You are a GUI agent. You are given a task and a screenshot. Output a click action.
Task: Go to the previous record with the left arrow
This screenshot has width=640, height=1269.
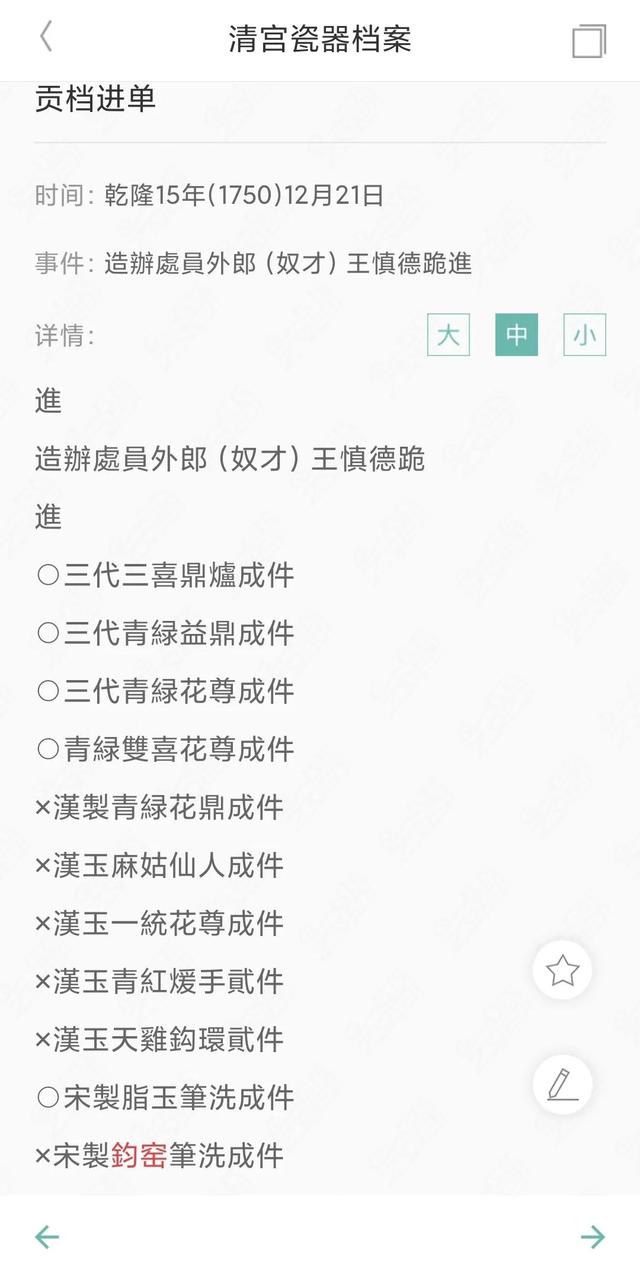point(47,1237)
